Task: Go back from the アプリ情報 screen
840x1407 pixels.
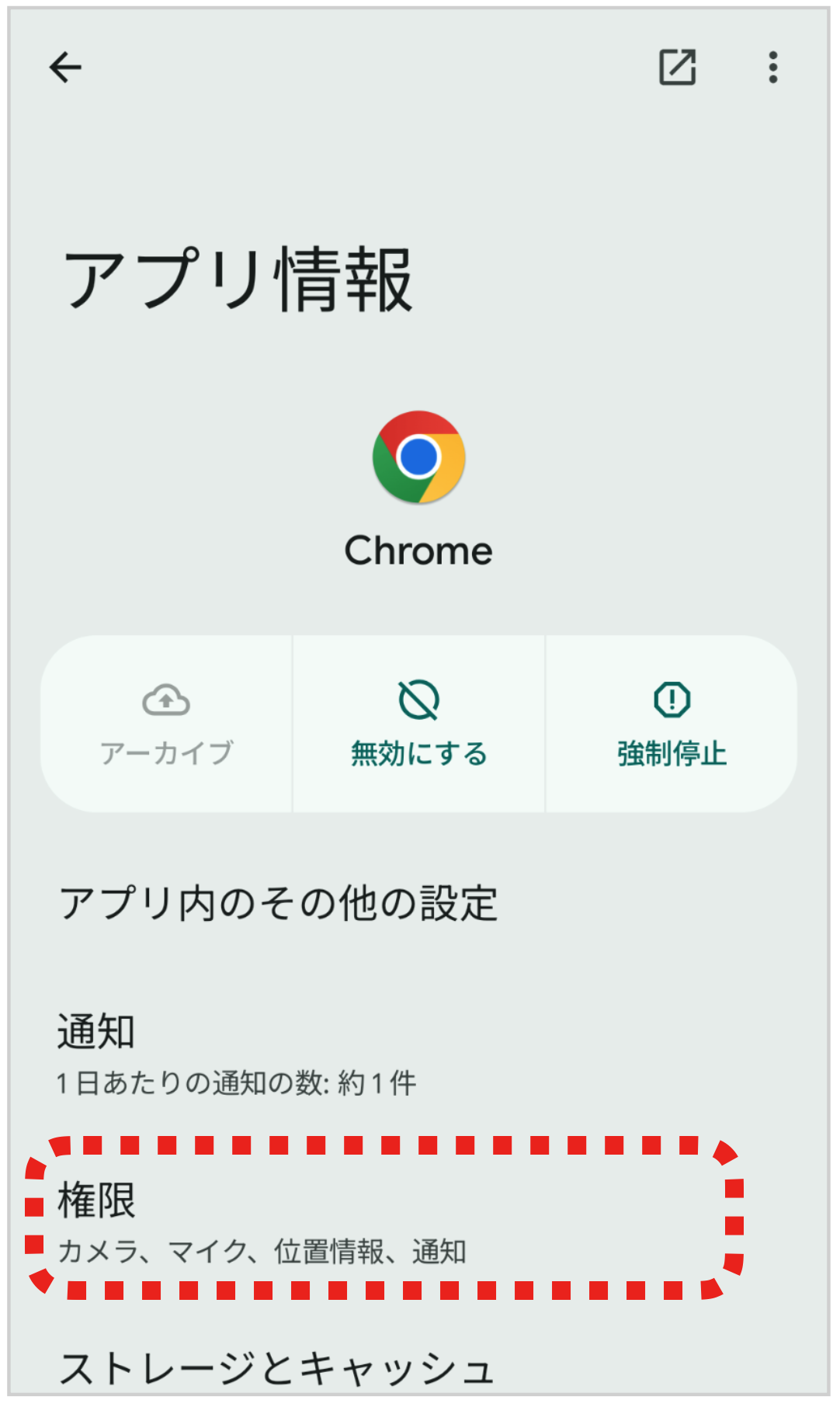Action: 65,68
